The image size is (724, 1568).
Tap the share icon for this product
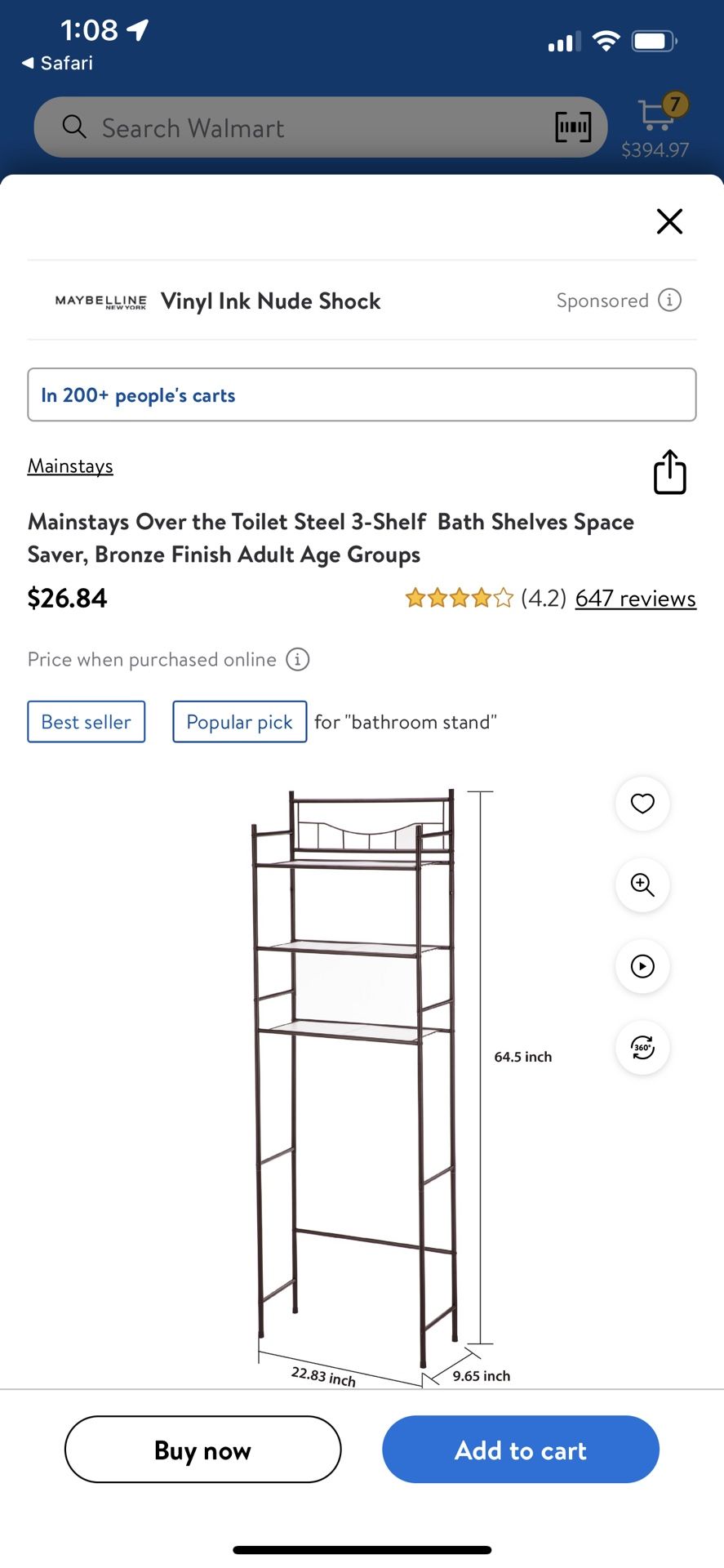click(669, 472)
